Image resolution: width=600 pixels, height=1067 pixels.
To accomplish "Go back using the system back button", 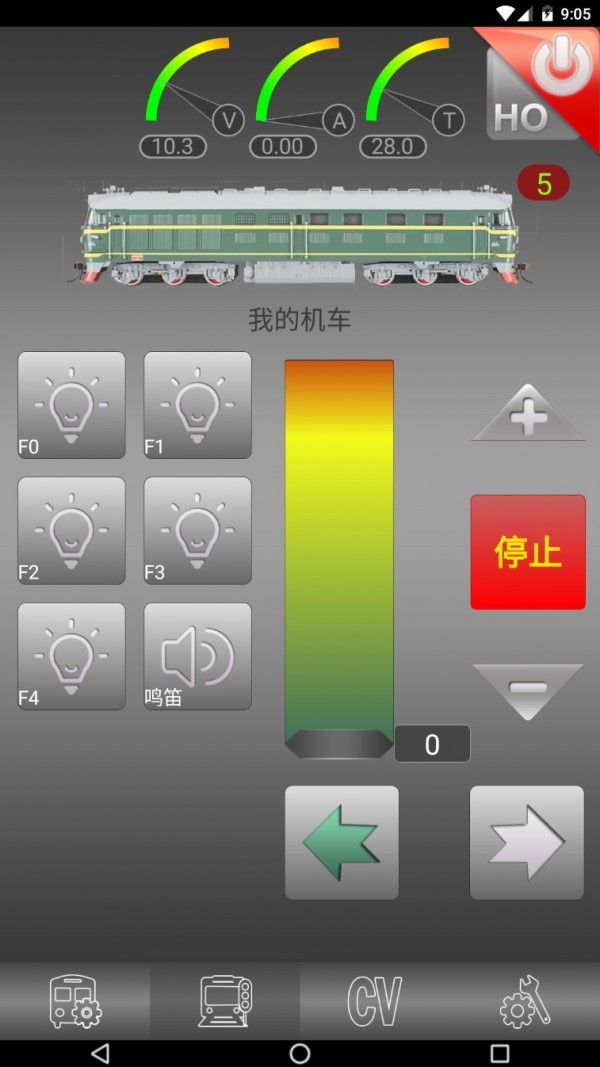I will 100,1053.
